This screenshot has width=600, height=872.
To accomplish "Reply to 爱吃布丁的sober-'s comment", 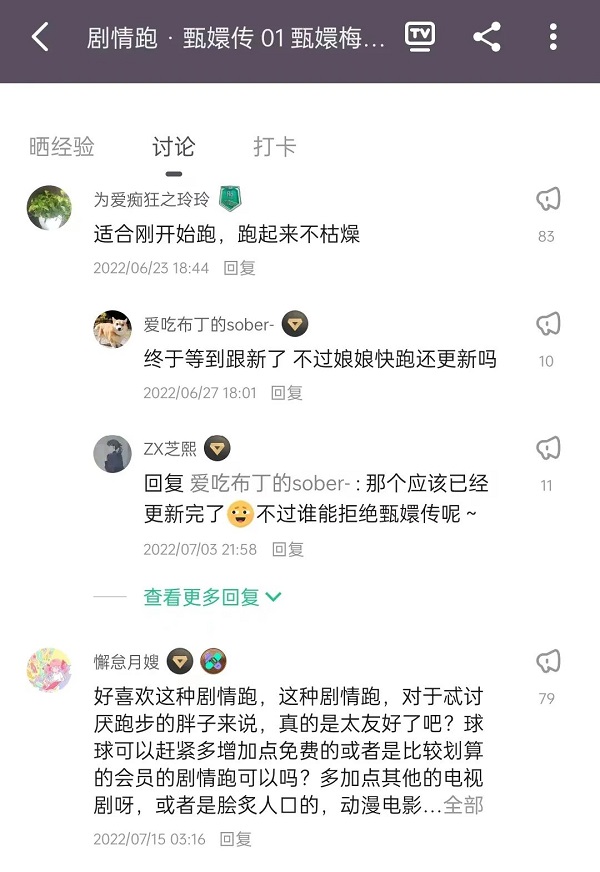I will pos(287,393).
